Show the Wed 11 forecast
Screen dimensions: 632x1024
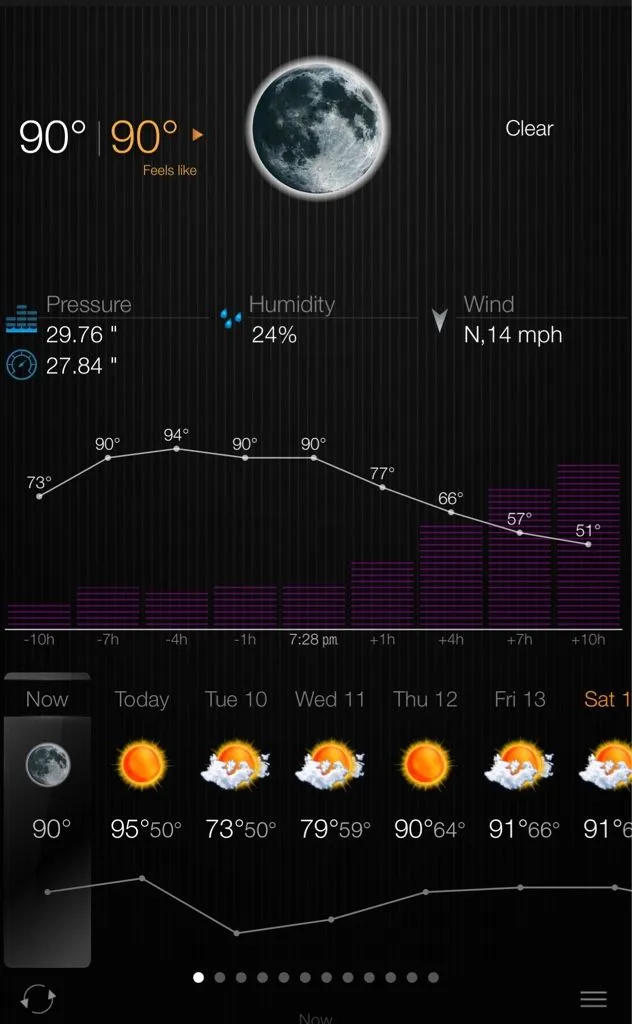[330, 765]
